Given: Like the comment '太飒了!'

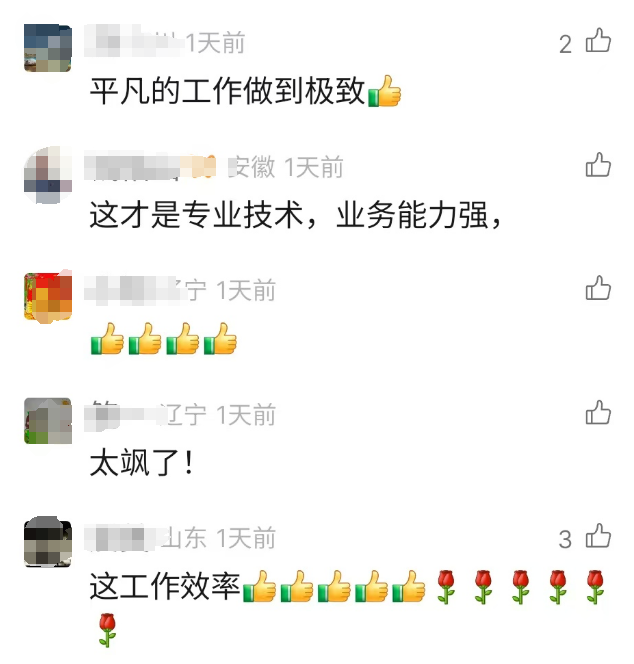Looking at the screenshot, I should [598, 412].
